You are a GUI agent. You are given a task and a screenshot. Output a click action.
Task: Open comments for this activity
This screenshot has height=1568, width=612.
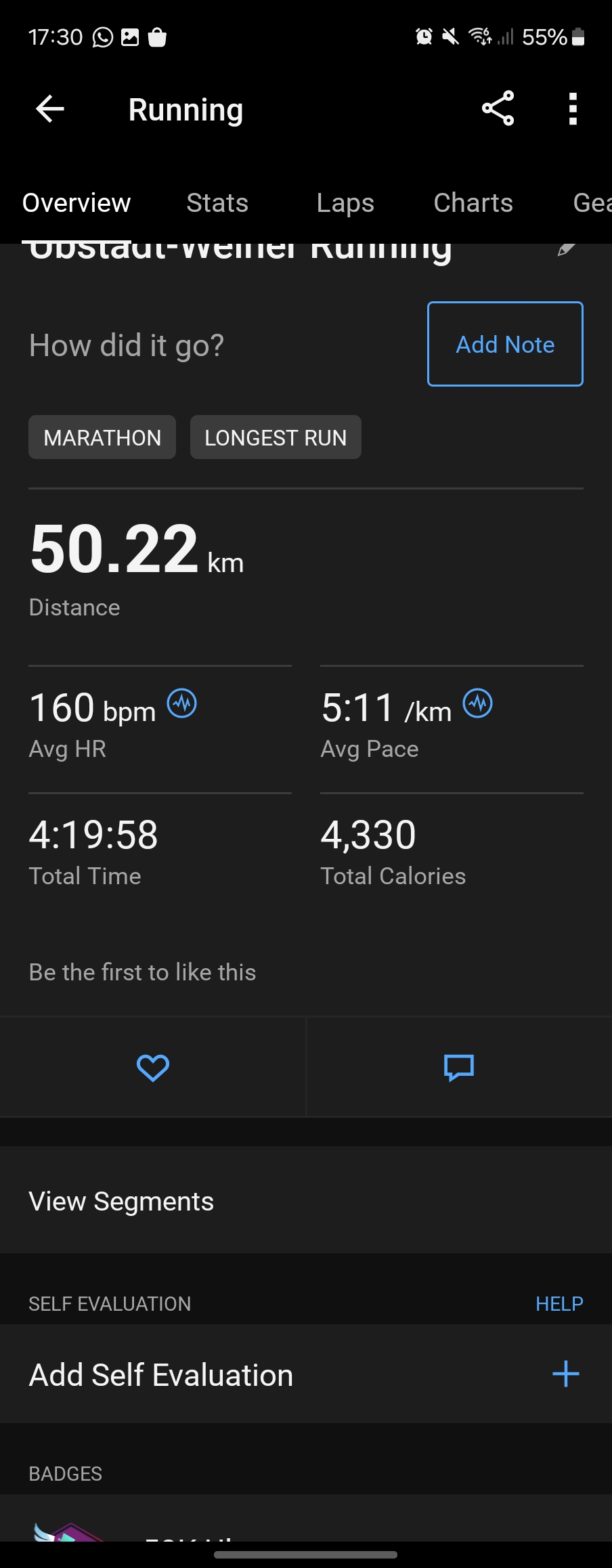pyautogui.click(x=459, y=1068)
